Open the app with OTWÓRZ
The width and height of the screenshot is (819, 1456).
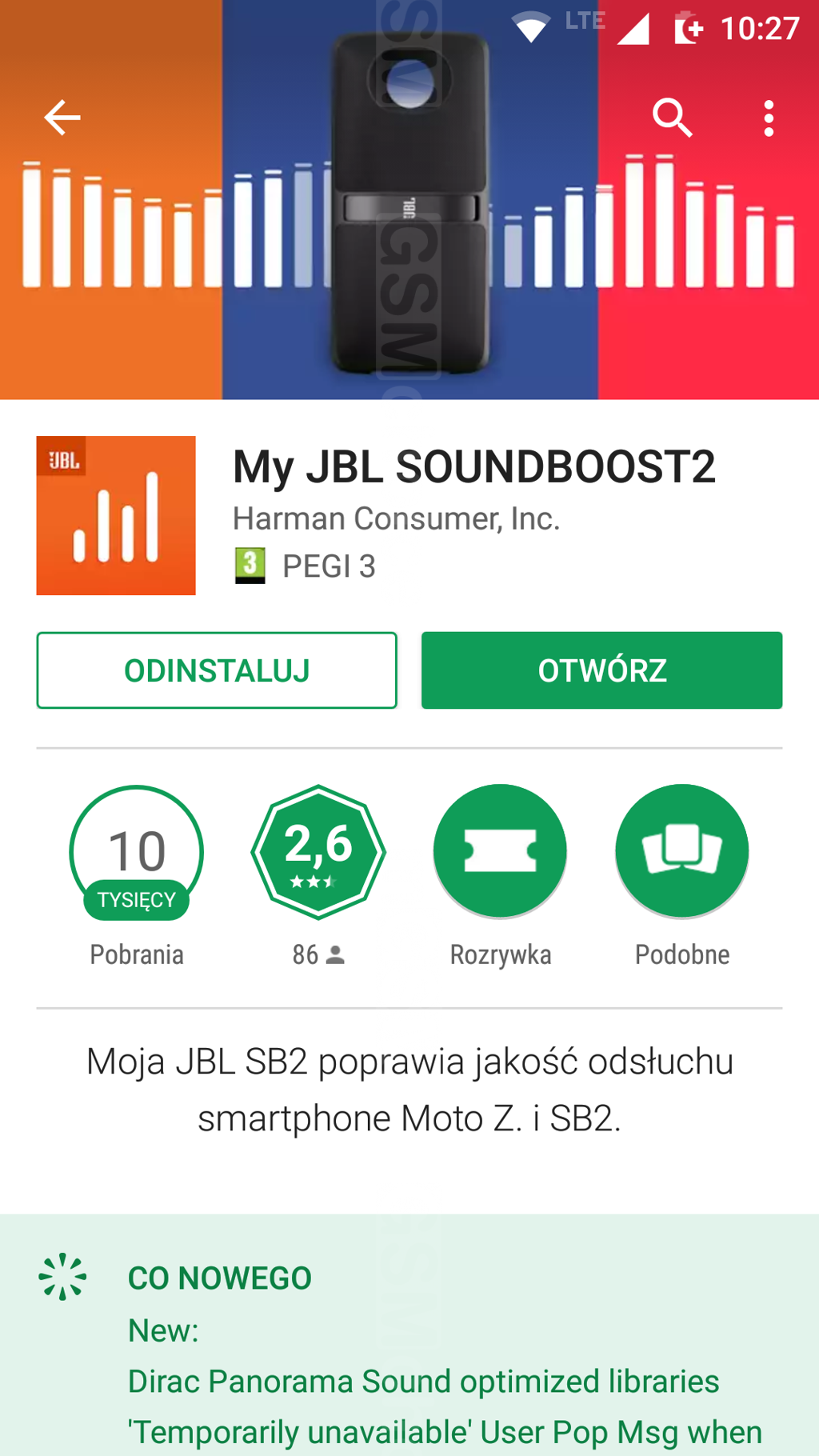point(601,670)
